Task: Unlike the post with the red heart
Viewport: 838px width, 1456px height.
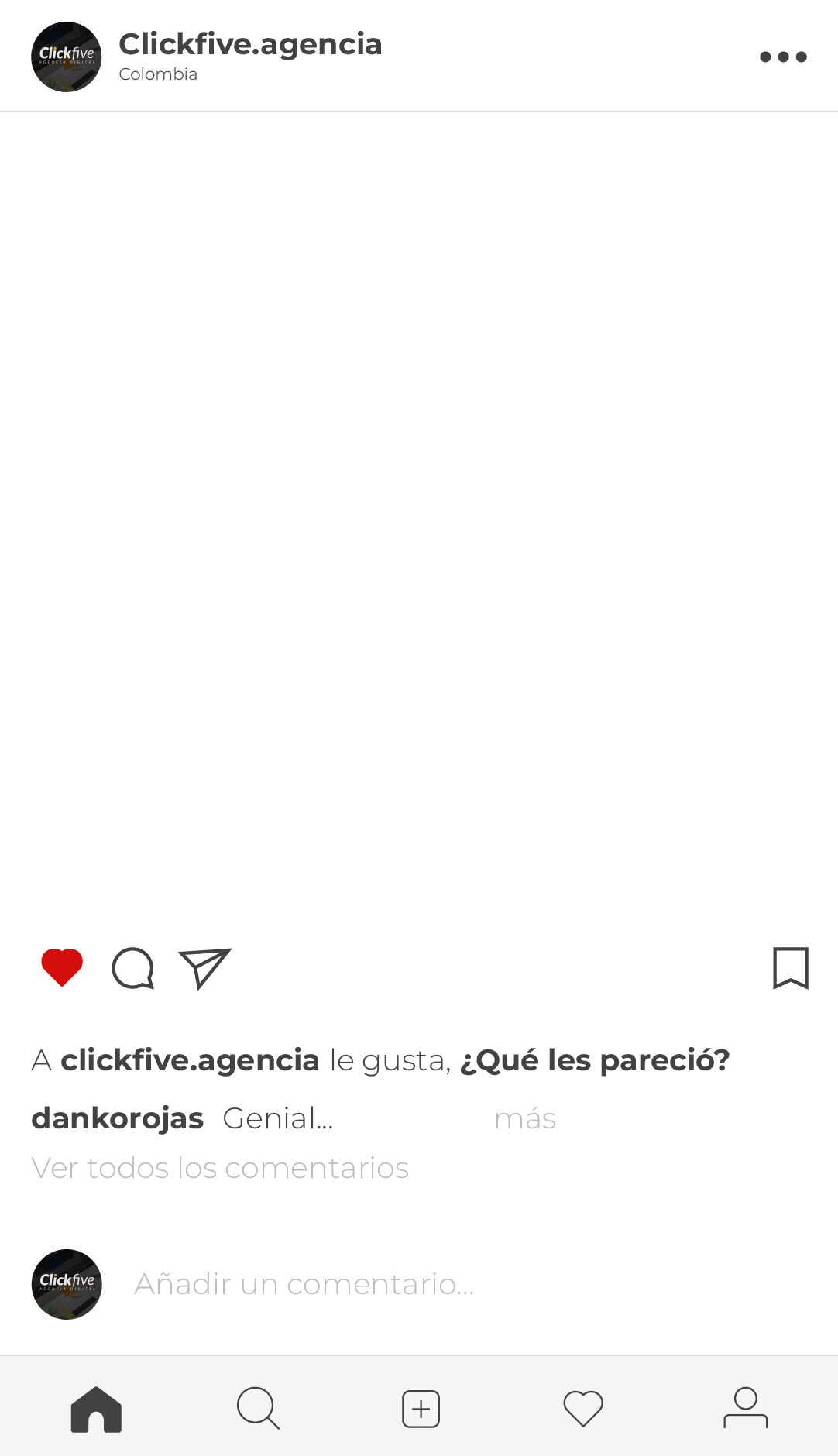Action: [x=62, y=967]
